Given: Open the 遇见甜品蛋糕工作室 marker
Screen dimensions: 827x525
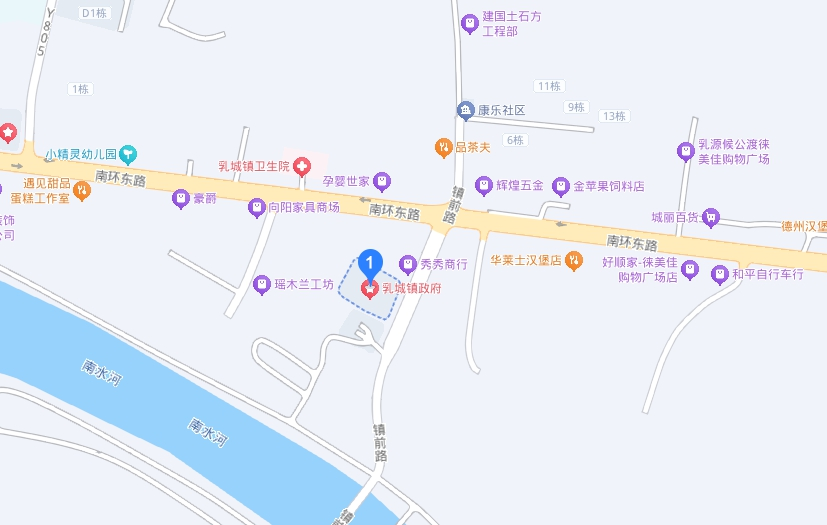Looking at the screenshot, I should (x=82, y=190).
